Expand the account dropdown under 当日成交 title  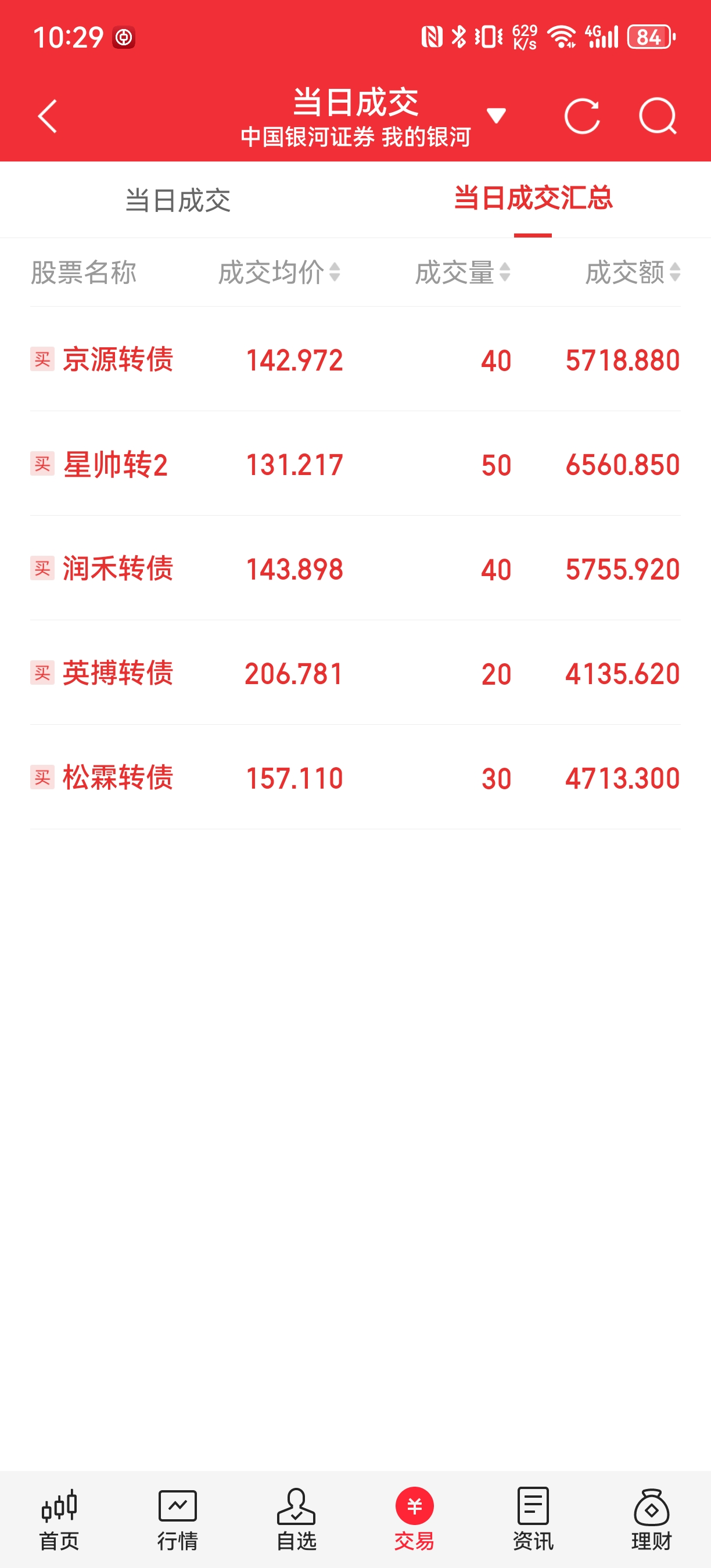click(496, 116)
